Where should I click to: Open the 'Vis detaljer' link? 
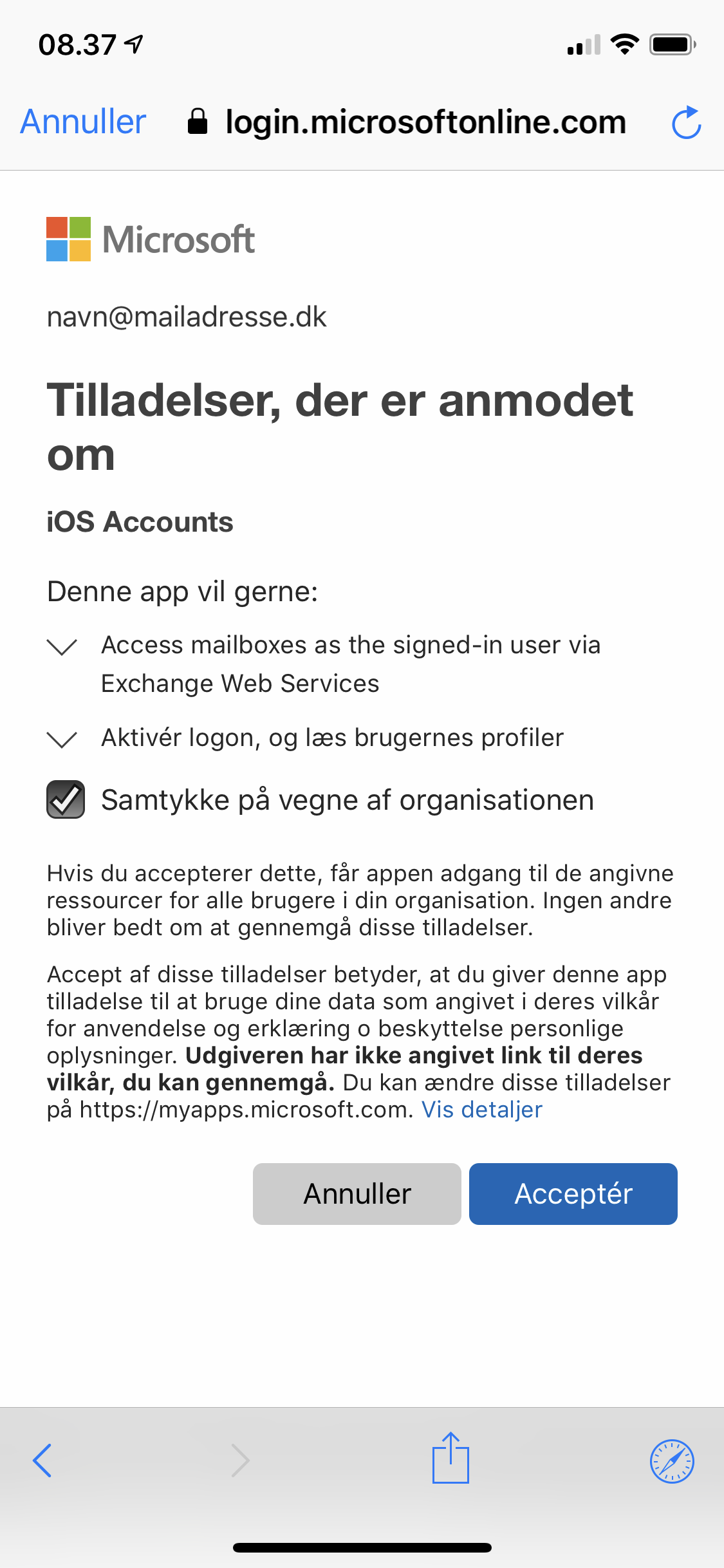(482, 1110)
